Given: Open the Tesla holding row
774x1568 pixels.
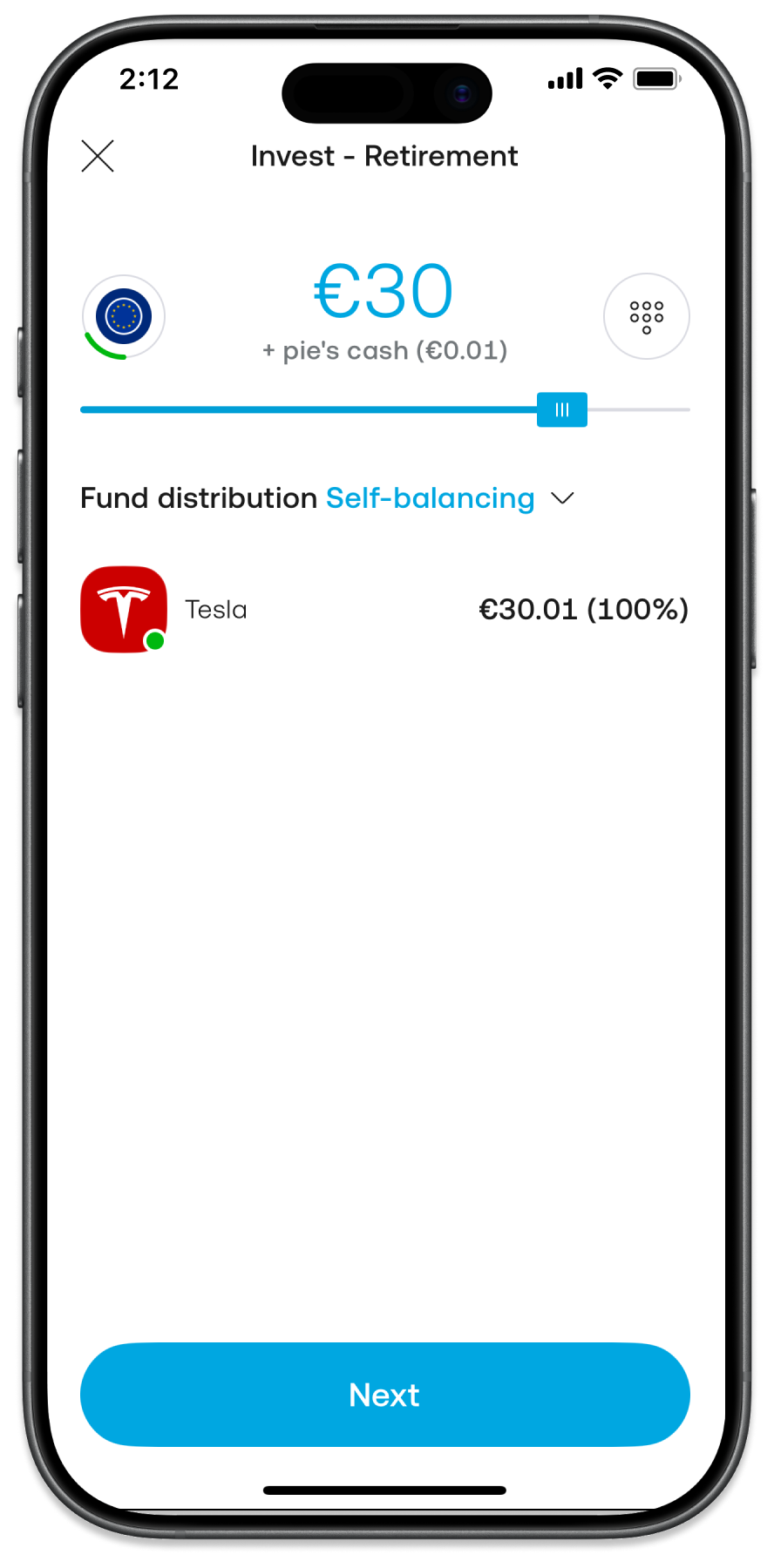Looking at the screenshot, I should 384,610.
